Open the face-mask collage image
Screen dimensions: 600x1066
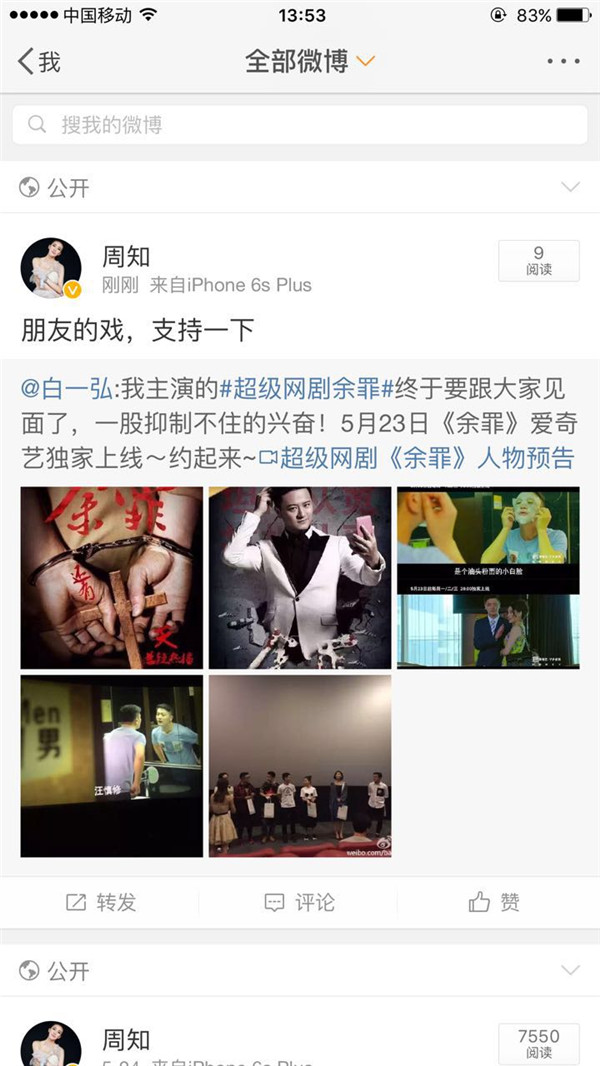488,577
